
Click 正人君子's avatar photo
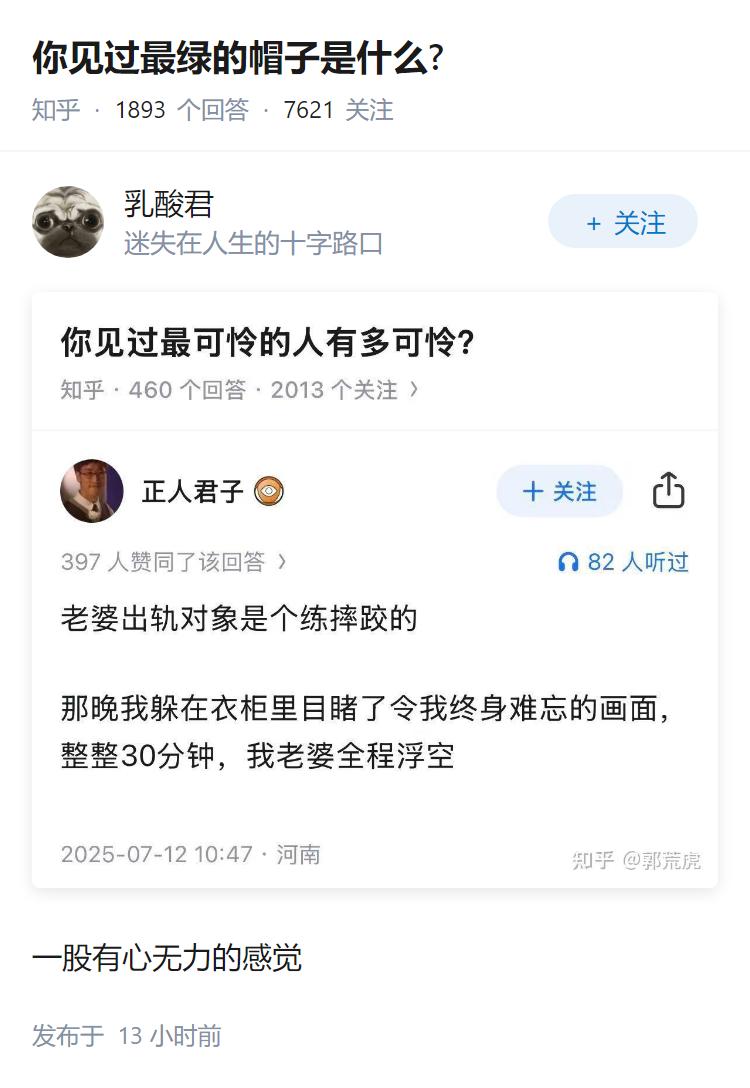(91, 491)
